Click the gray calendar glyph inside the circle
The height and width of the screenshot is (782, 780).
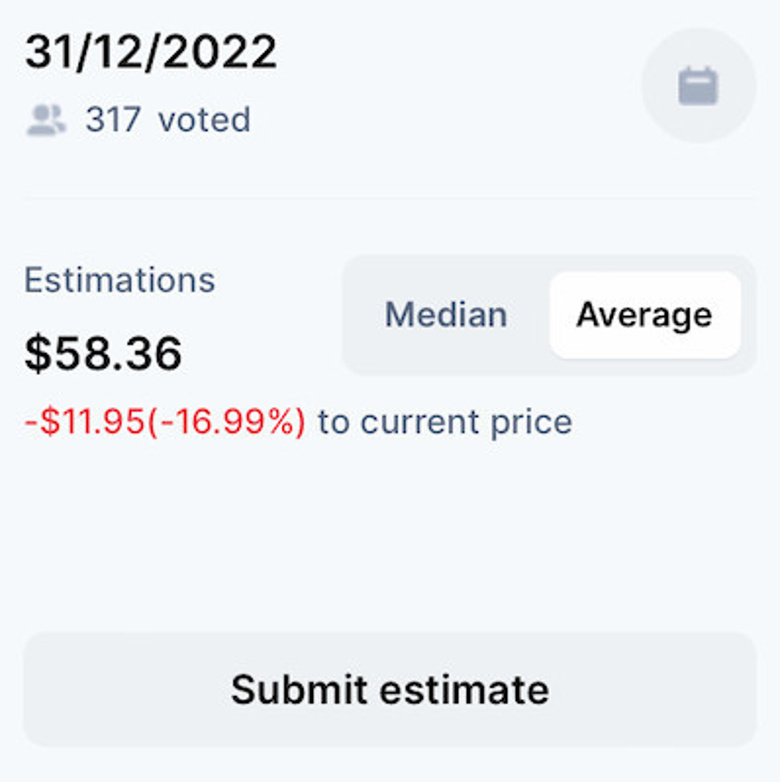[x=699, y=86]
